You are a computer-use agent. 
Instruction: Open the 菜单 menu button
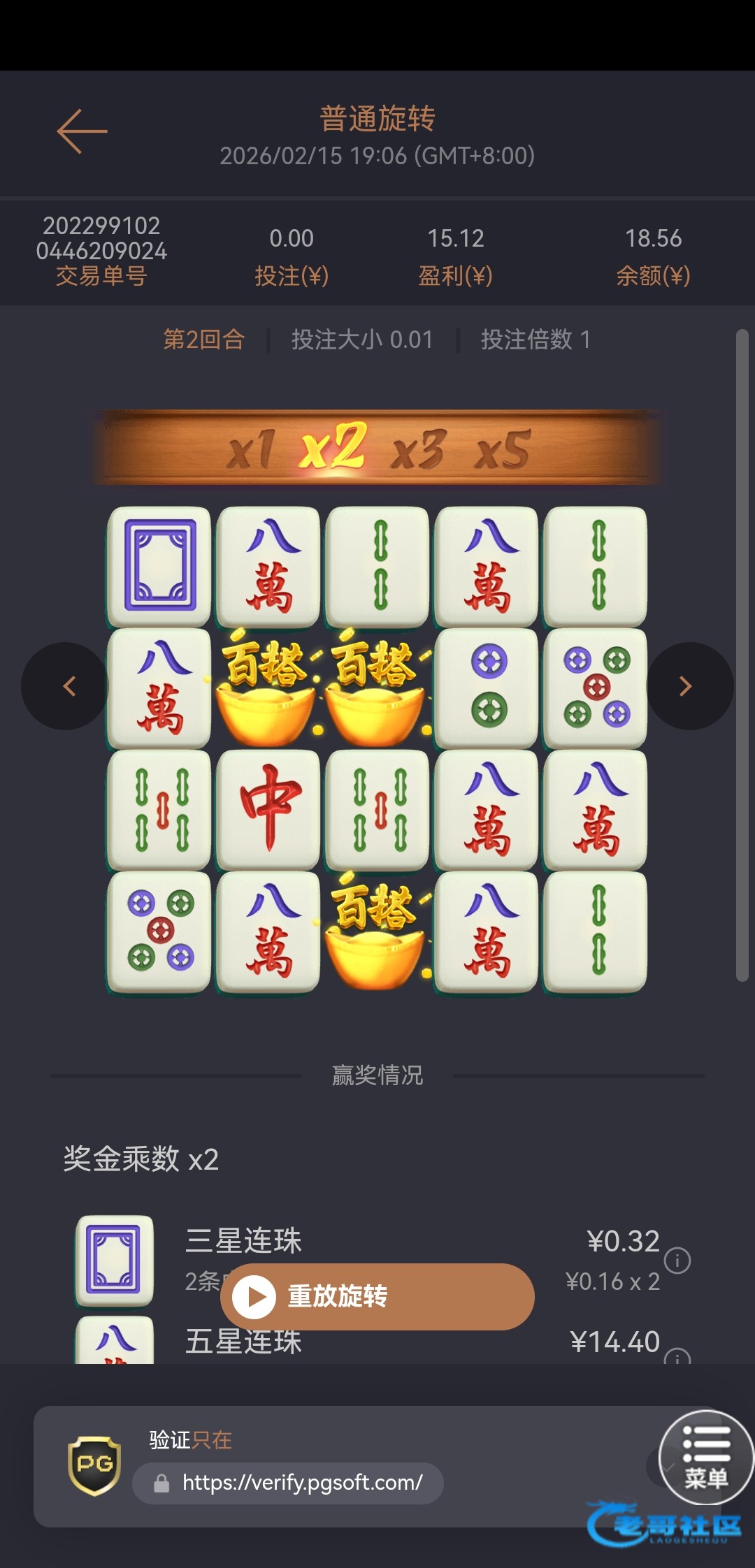pos(705,1457)
